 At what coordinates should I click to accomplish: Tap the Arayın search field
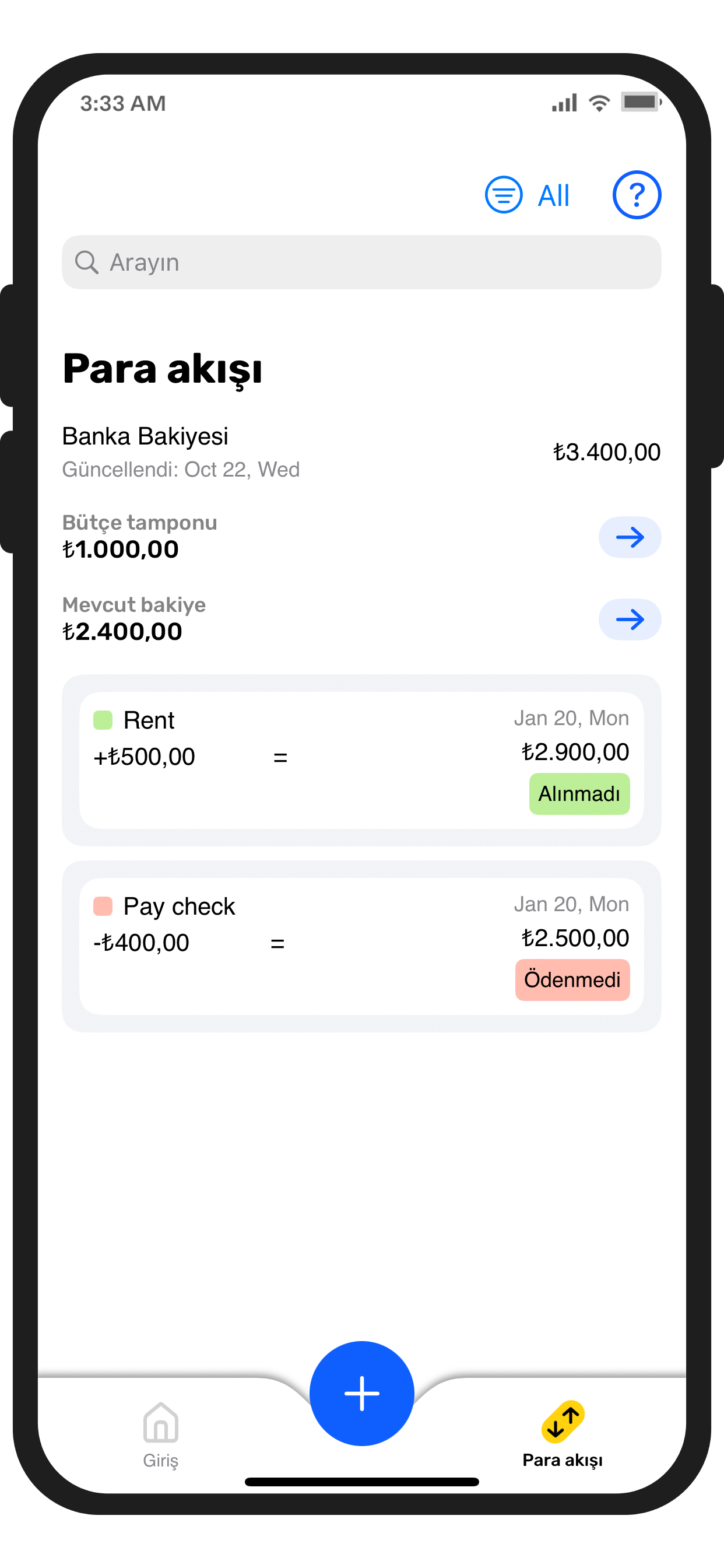(x=361, y=262)
